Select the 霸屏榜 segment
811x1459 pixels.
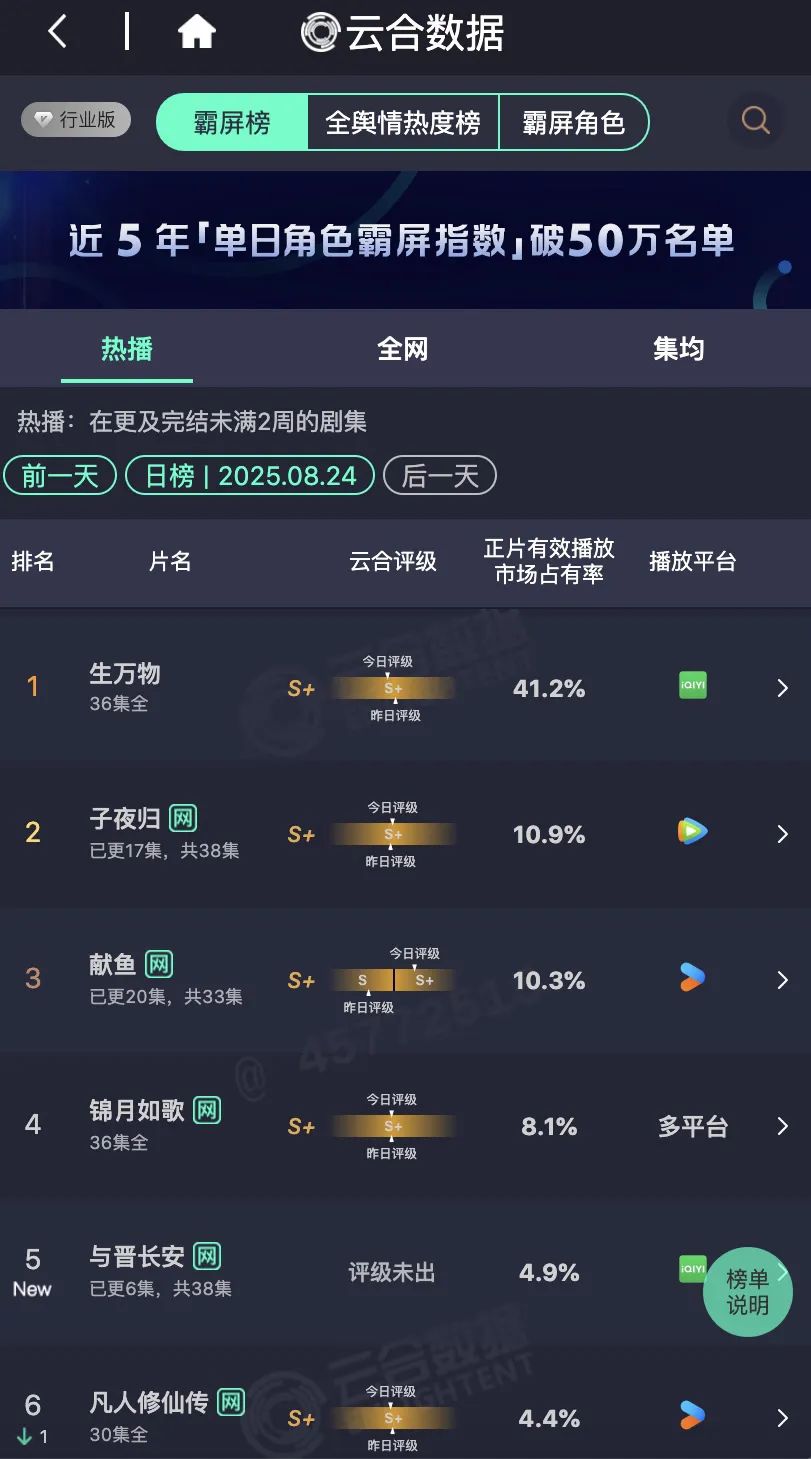[232, 123]
